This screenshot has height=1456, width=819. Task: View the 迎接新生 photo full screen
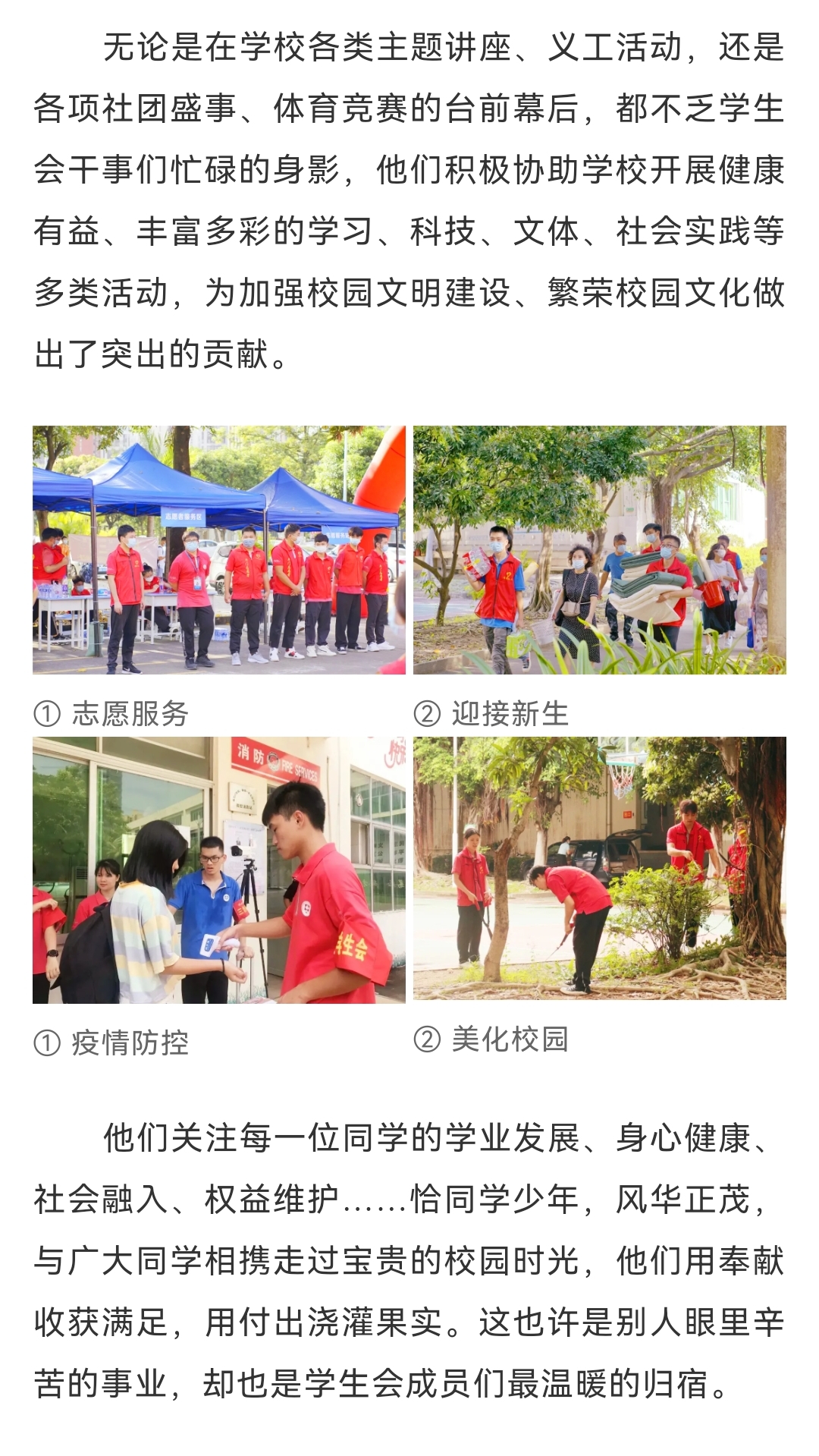(599, 550)
